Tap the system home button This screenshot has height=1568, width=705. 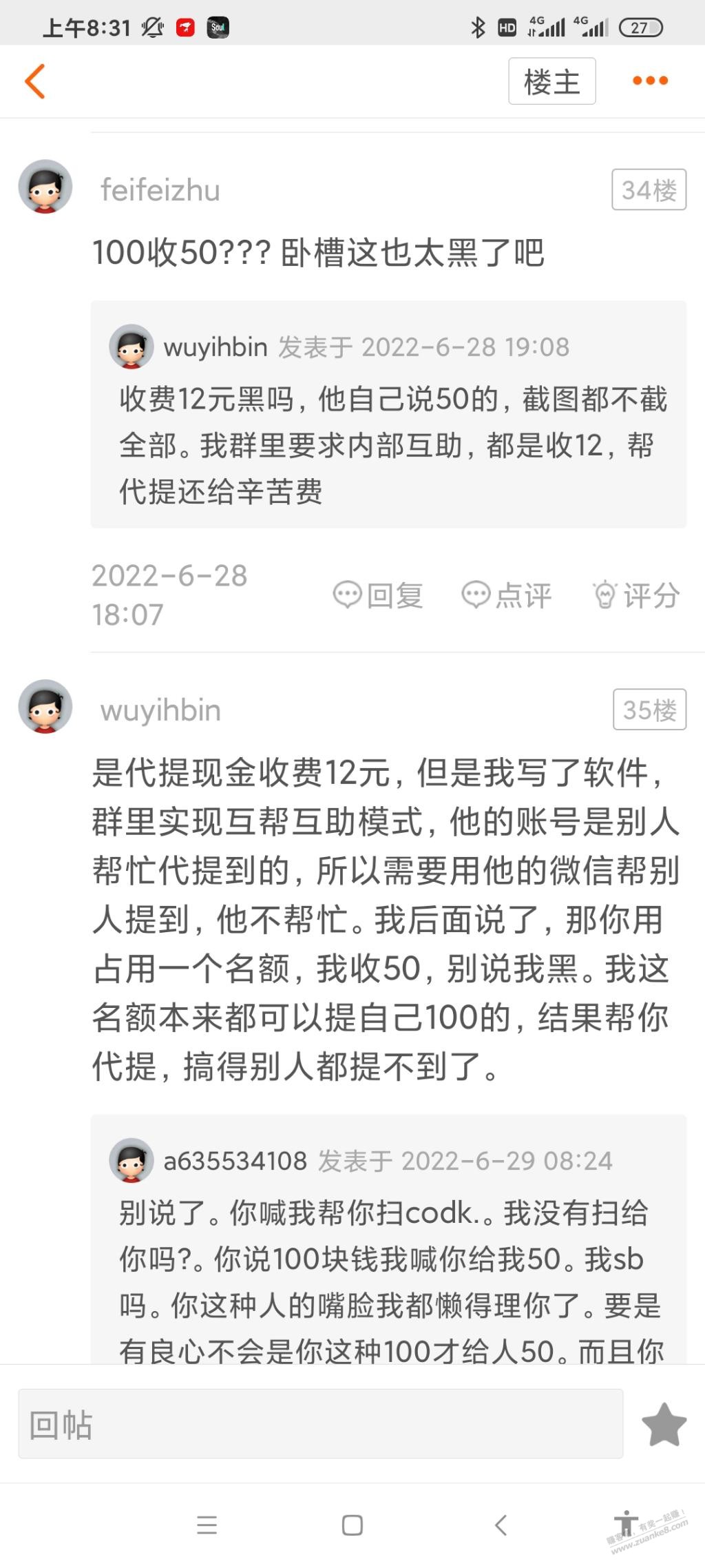pyautogui.click(x=352, y=1525)
